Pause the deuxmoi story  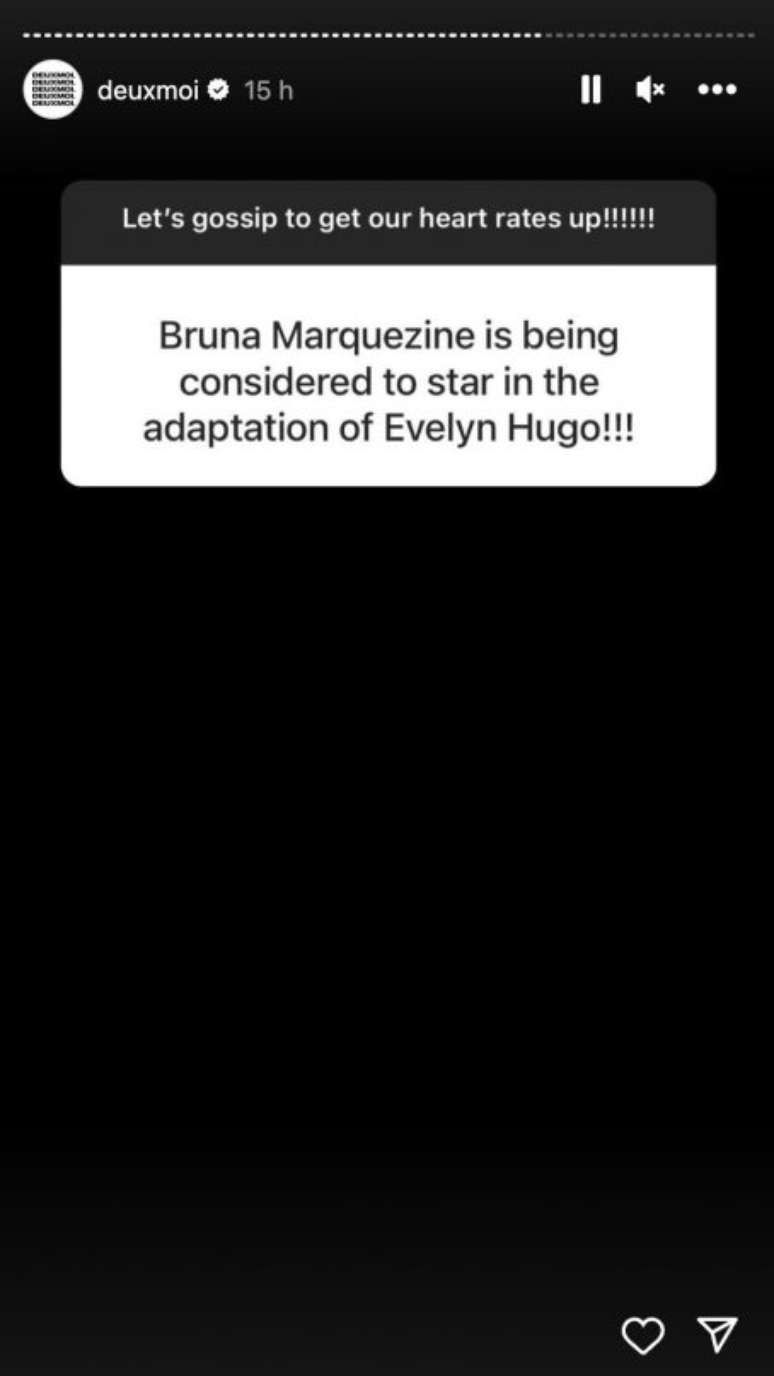(x=591, y=90)
